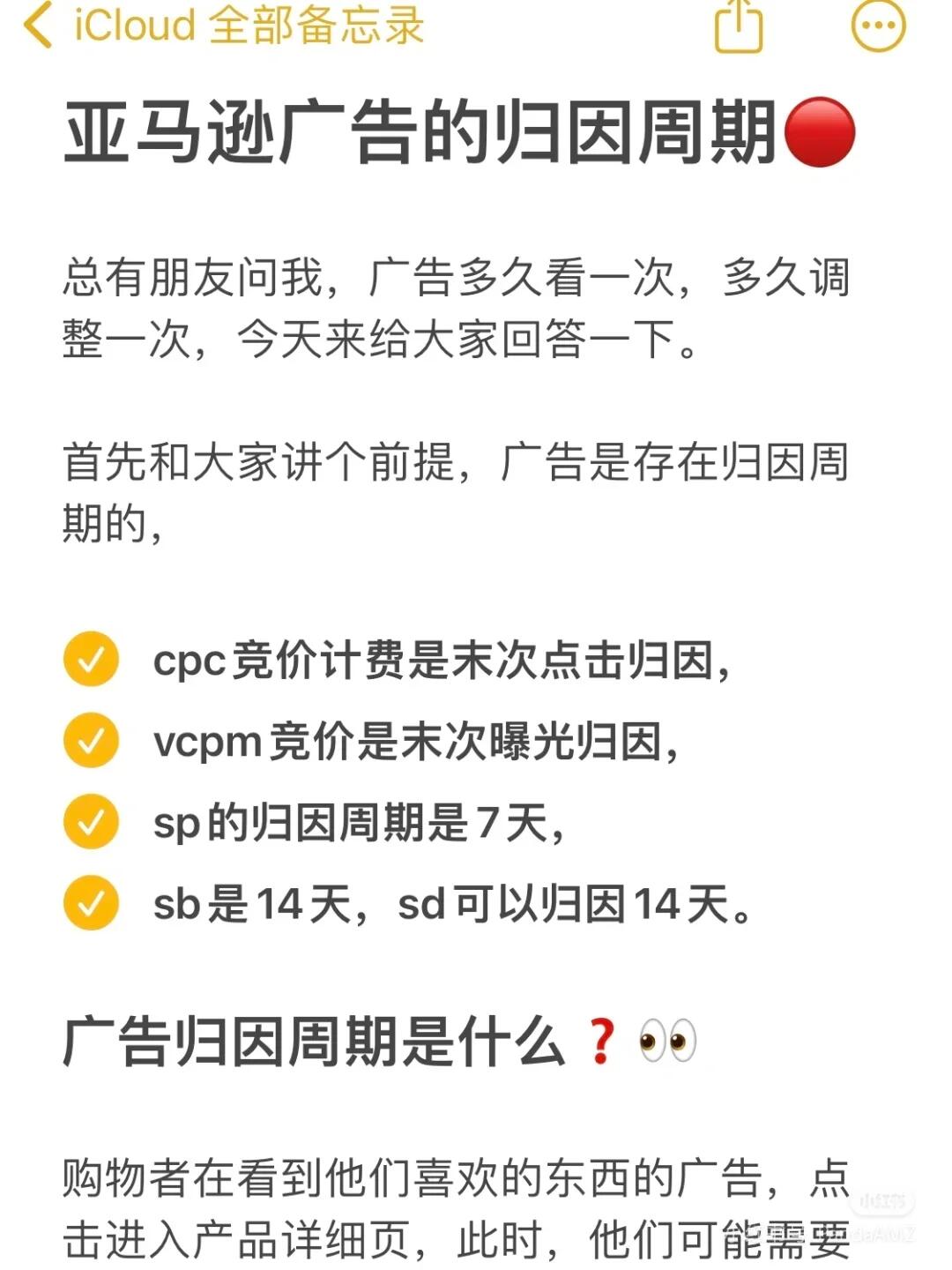
Task: Toggle the sp的归因周期是7天 checkbox
Action: 91,821
